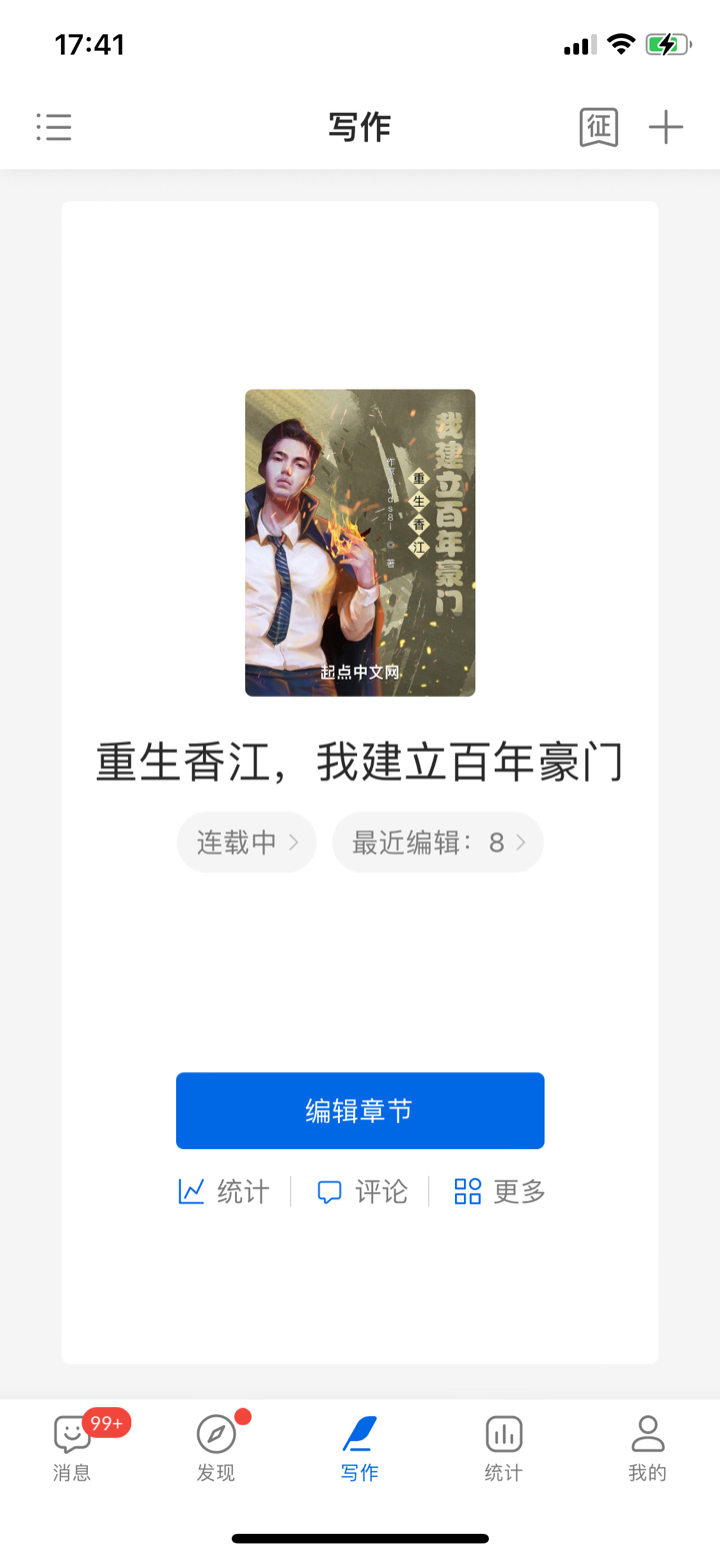View 统计 for this book
Screen dimensions: 720x1560
pos(225,1191)
